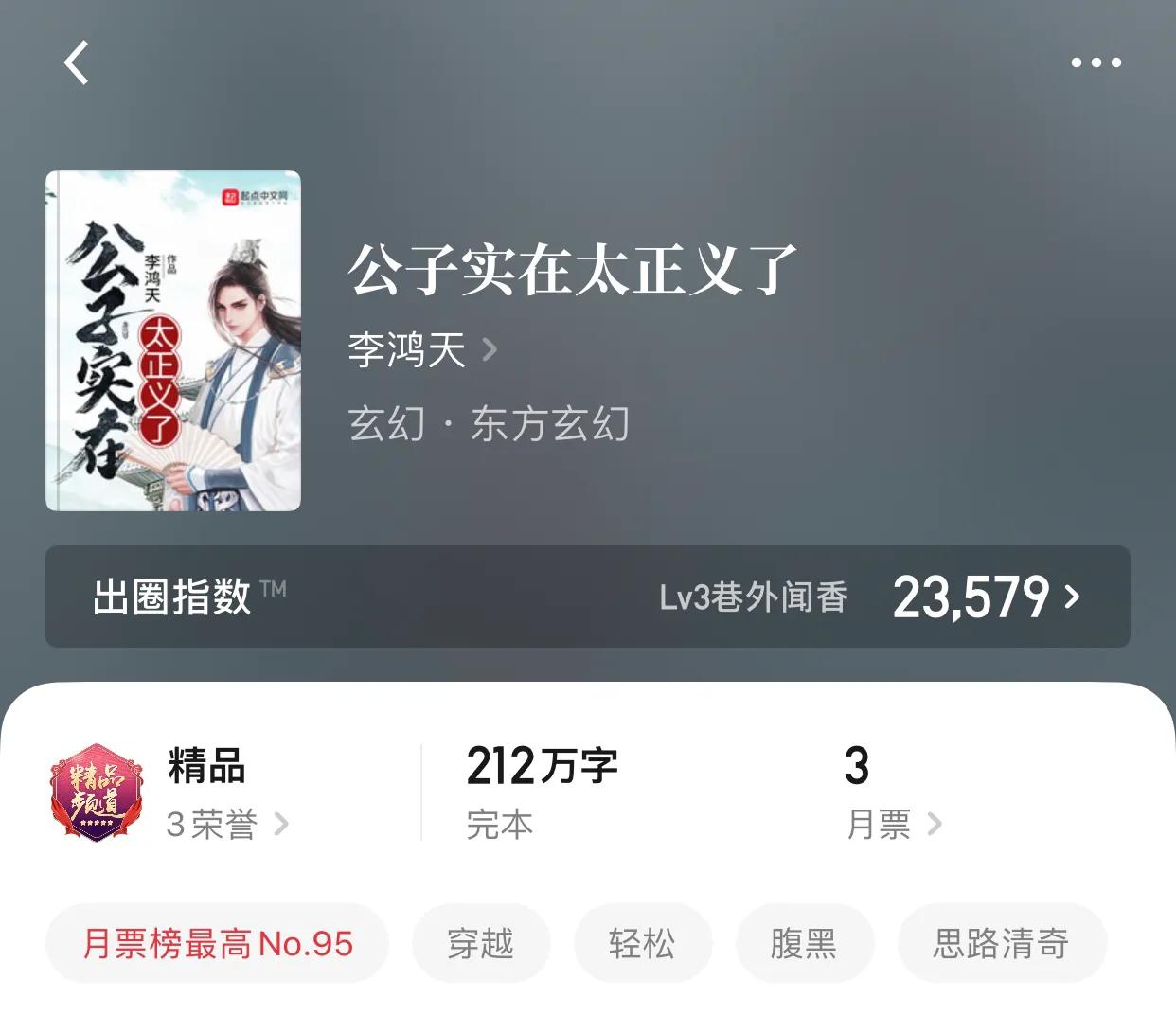Select the 思路清奇 tag
Viewport: 1176px width, 1015px height.
(x=1001, y=943)
